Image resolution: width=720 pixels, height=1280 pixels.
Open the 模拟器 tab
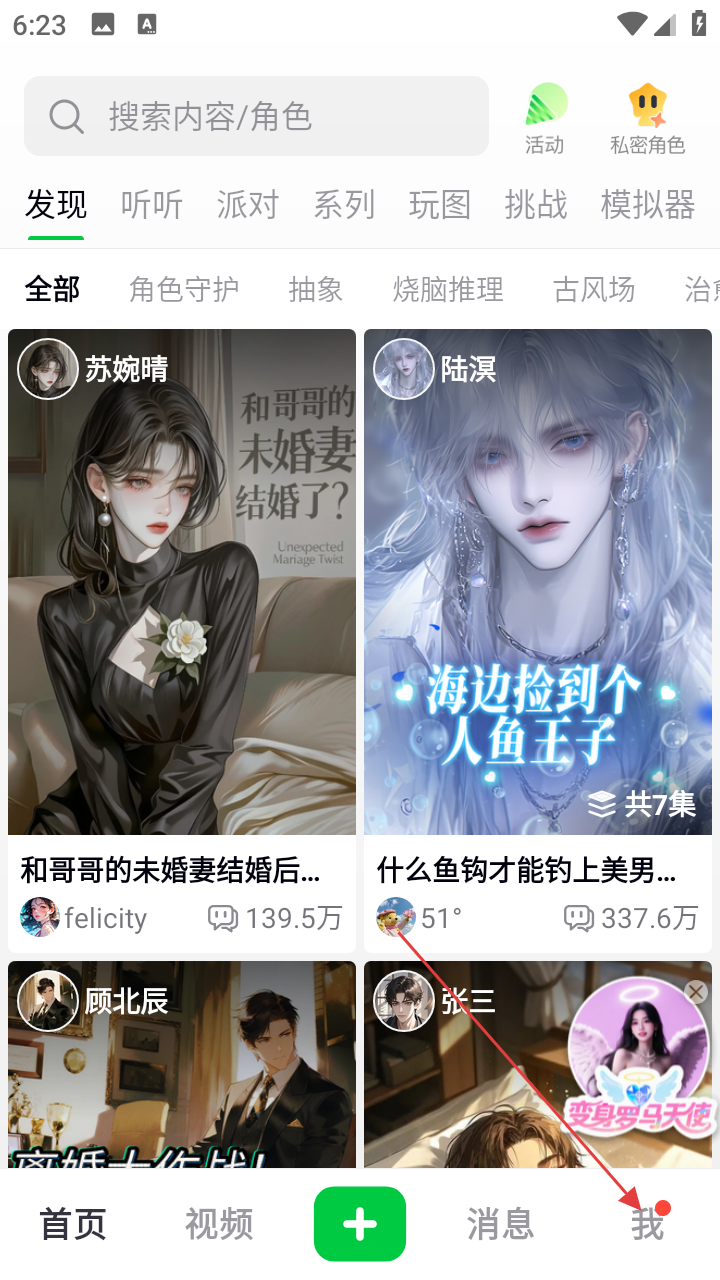(647, 205)
